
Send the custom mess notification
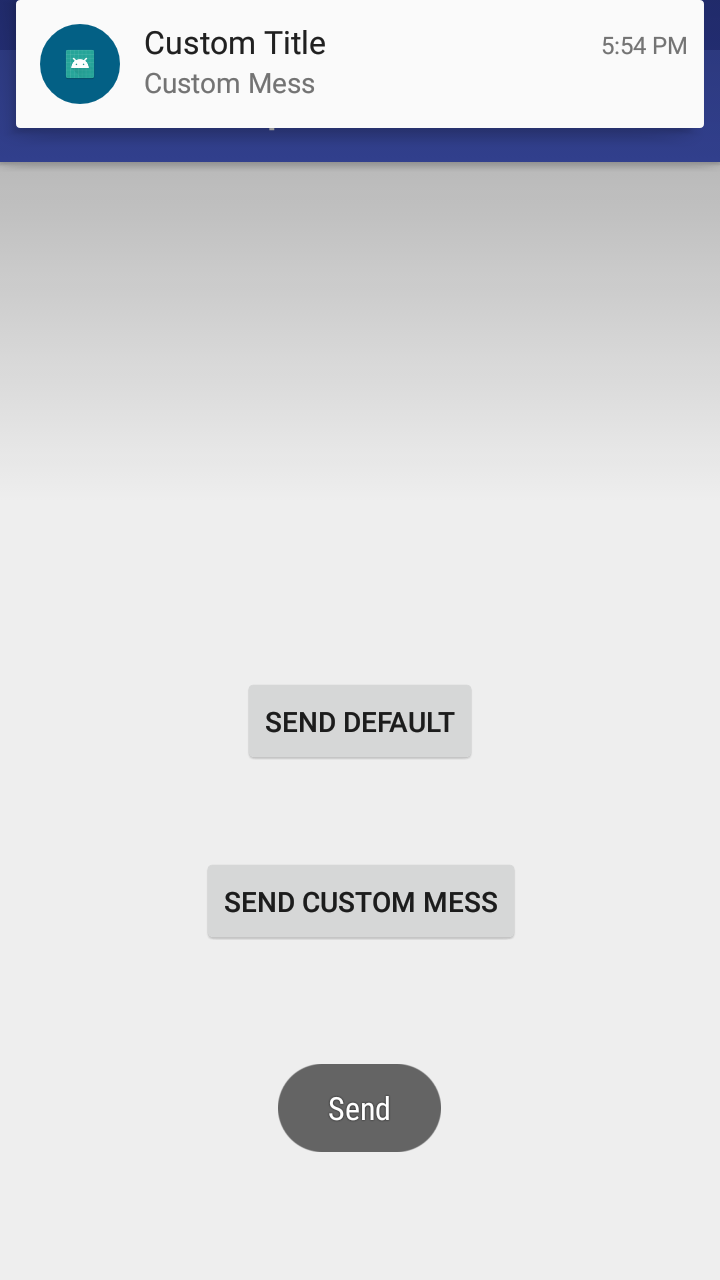click(x=360, y=902)
